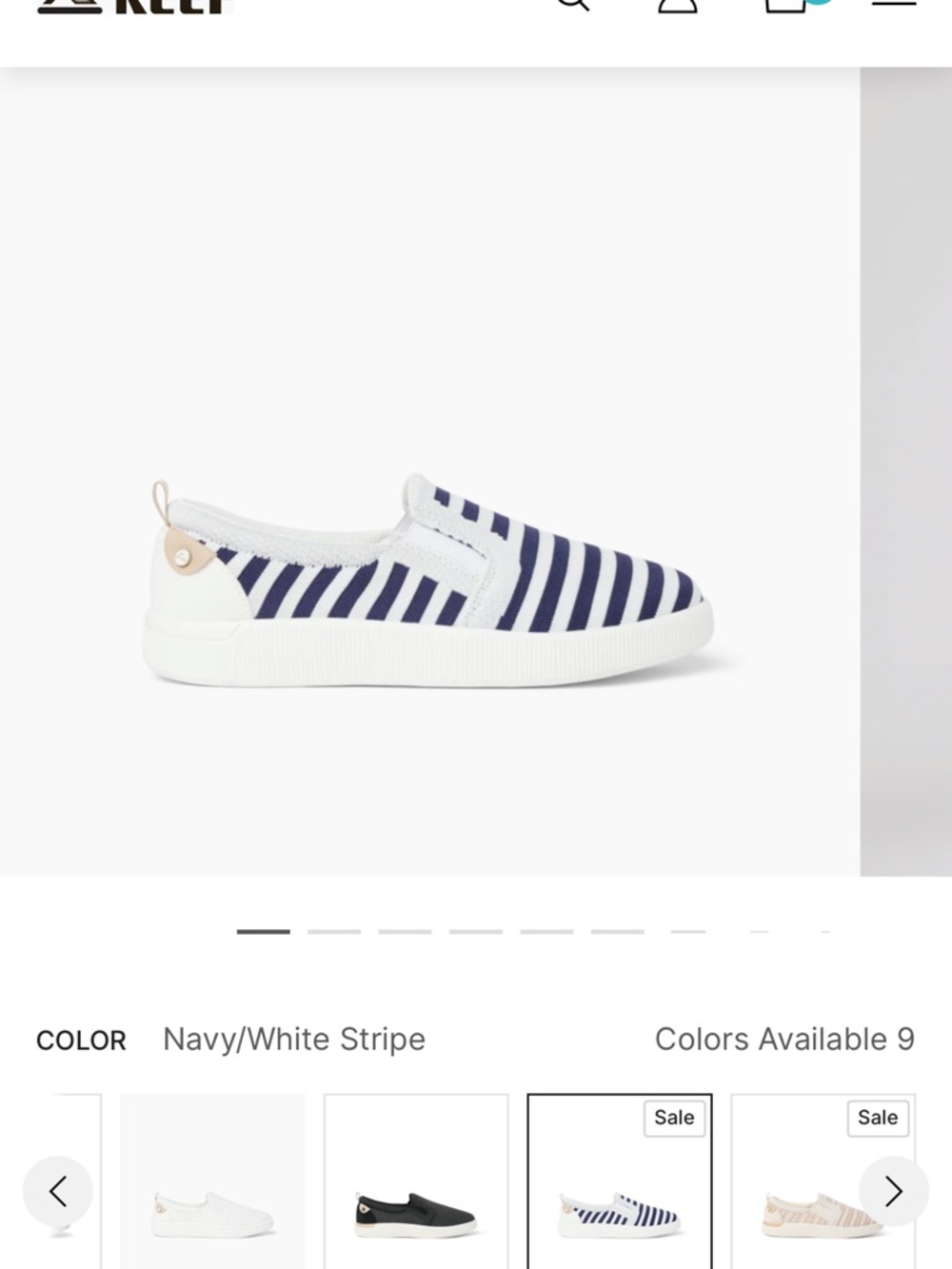
Task: Open the search icon in the header
Action: click(x=571, y=8)
